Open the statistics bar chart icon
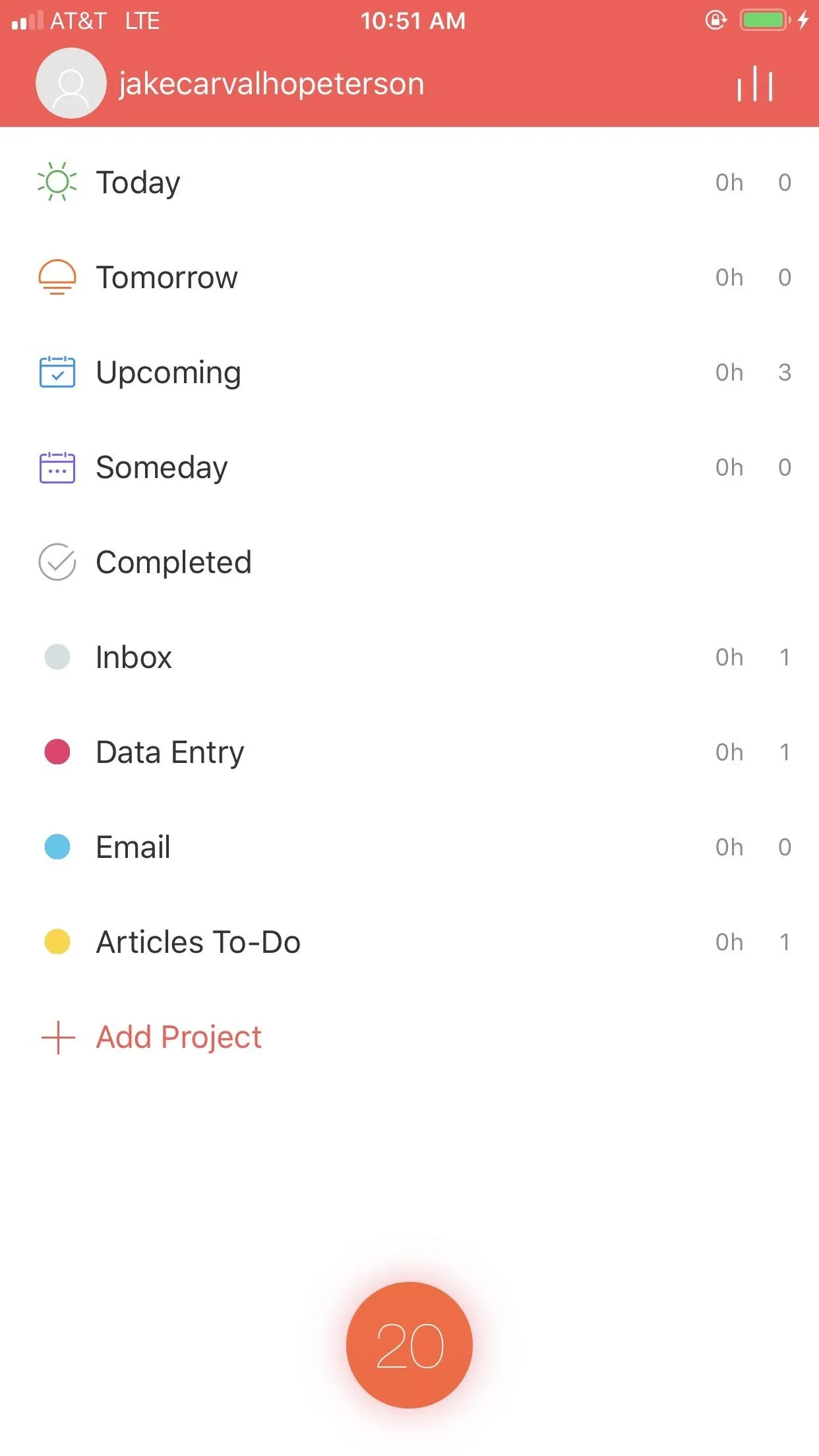Image resolution: width=819 pixels, height=1456 pixels. tap(754, 84)
